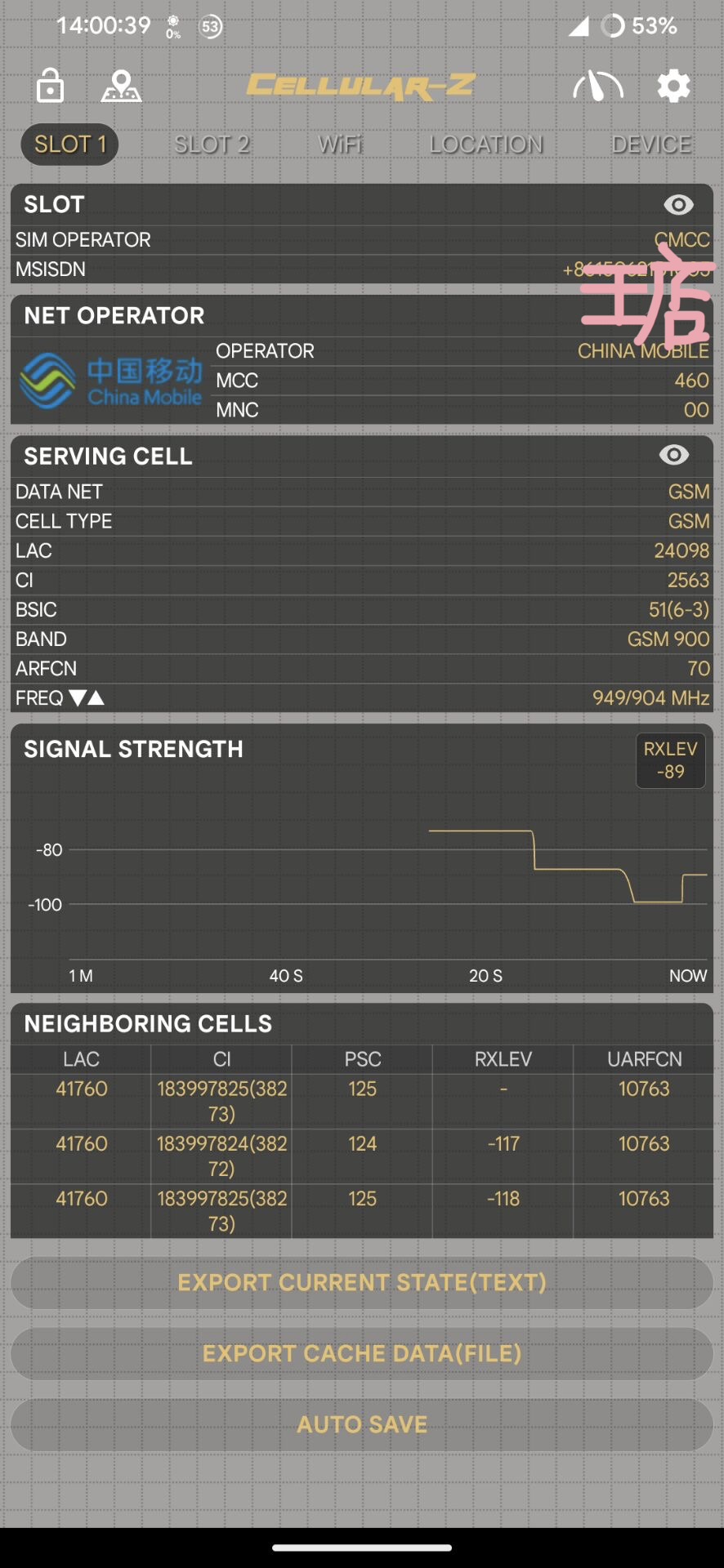Tap the lock icon in the toolbar
Screen dimensions: 724x1568
click(x=50, y=86)
